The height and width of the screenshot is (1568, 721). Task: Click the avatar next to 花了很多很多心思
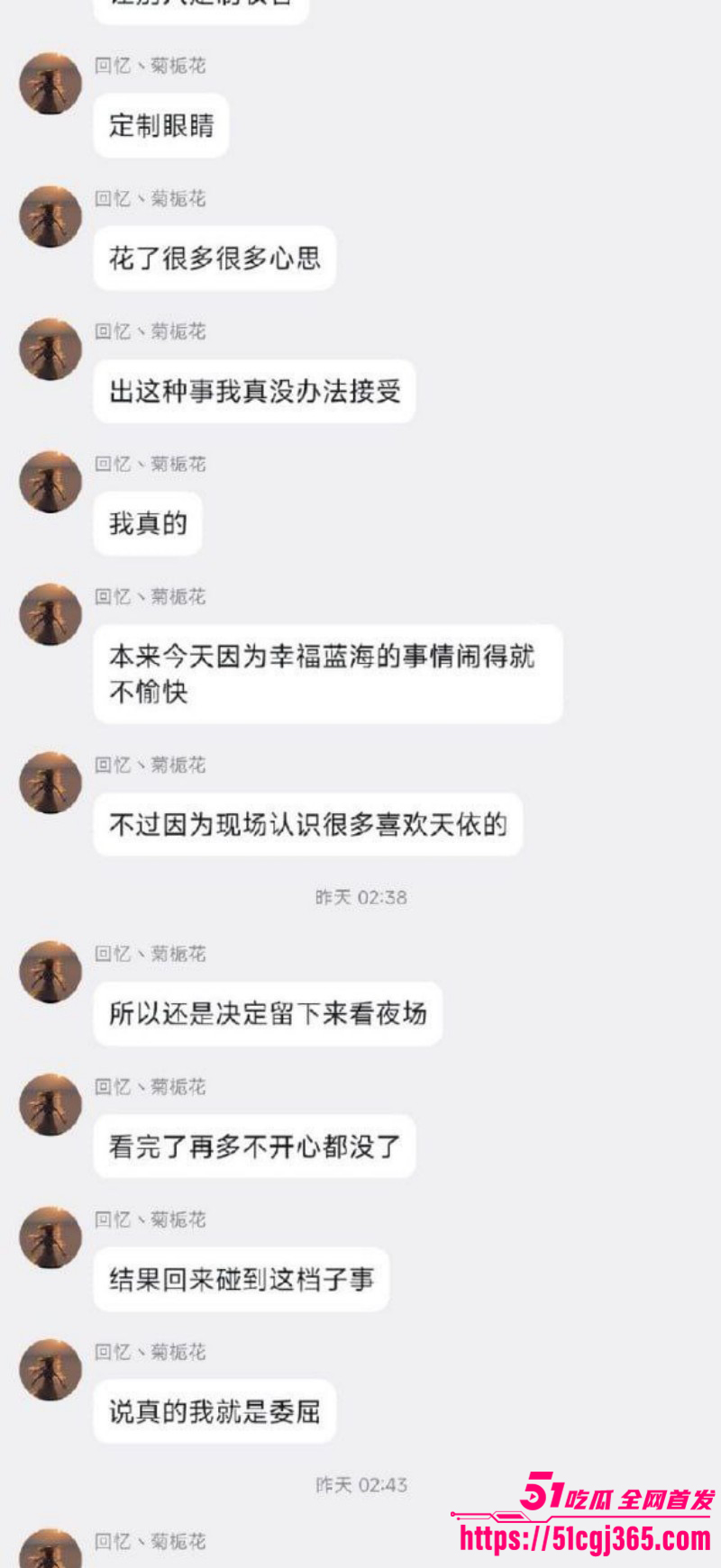pyautogui.click(x=50, y=216)
